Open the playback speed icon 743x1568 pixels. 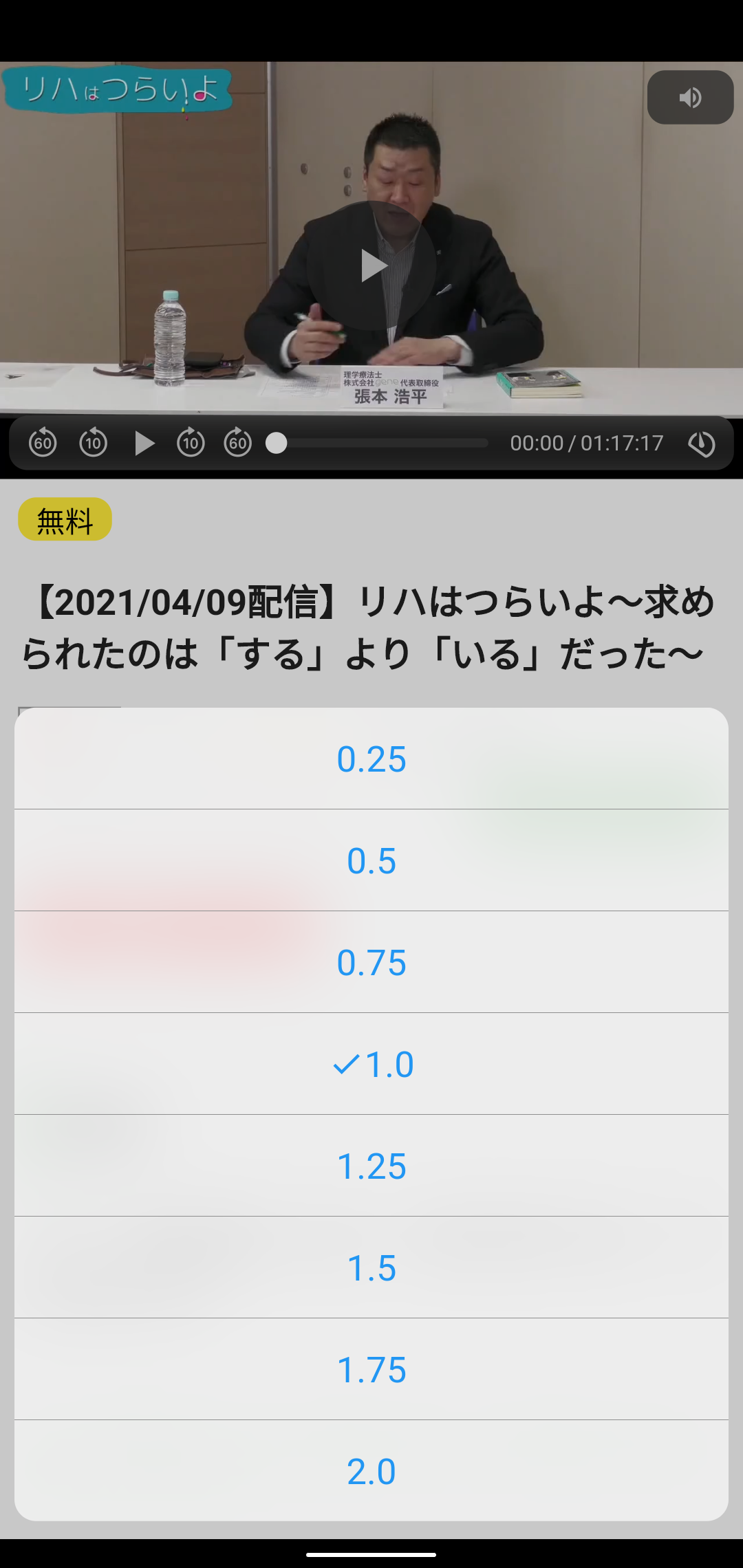point(701,444)
